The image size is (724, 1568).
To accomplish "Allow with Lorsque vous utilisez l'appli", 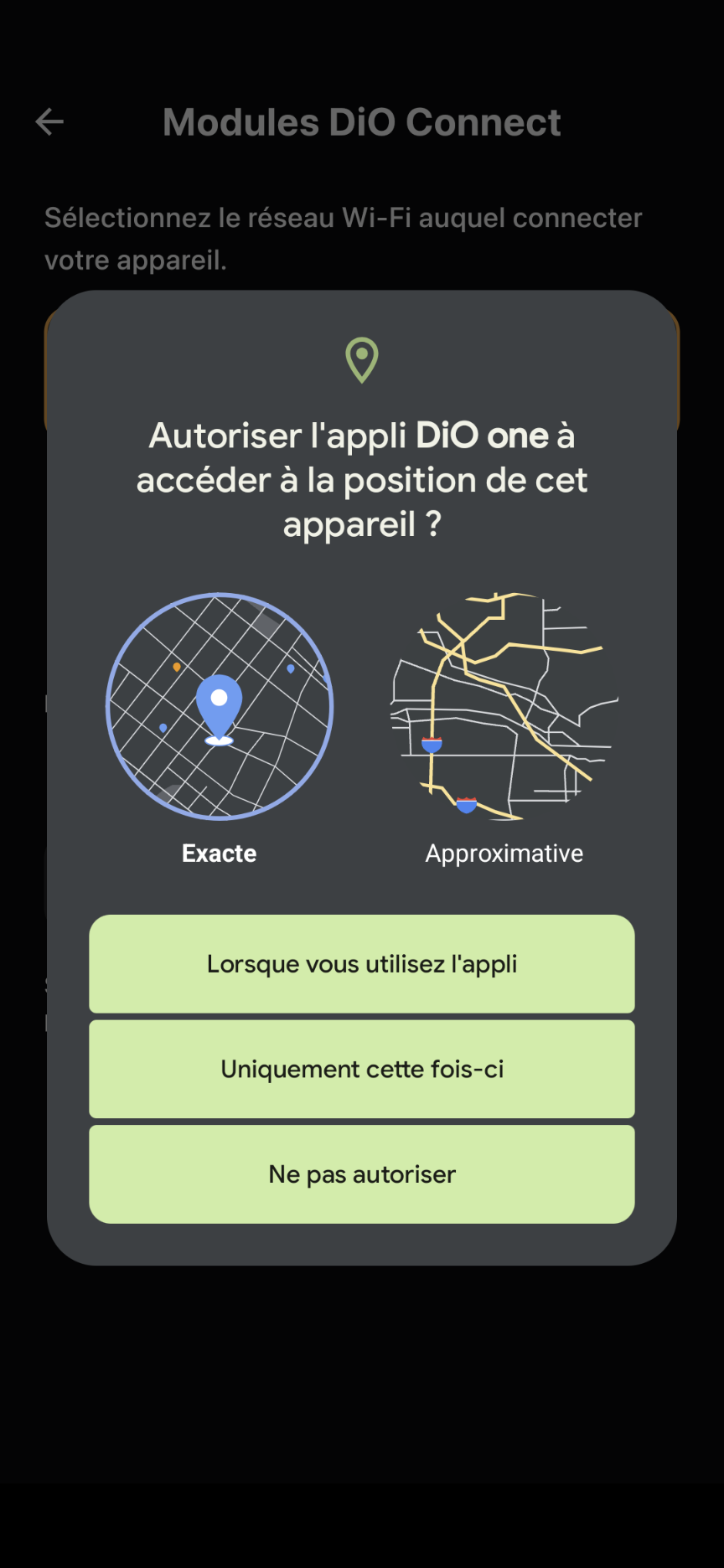I will click(362, 964).
